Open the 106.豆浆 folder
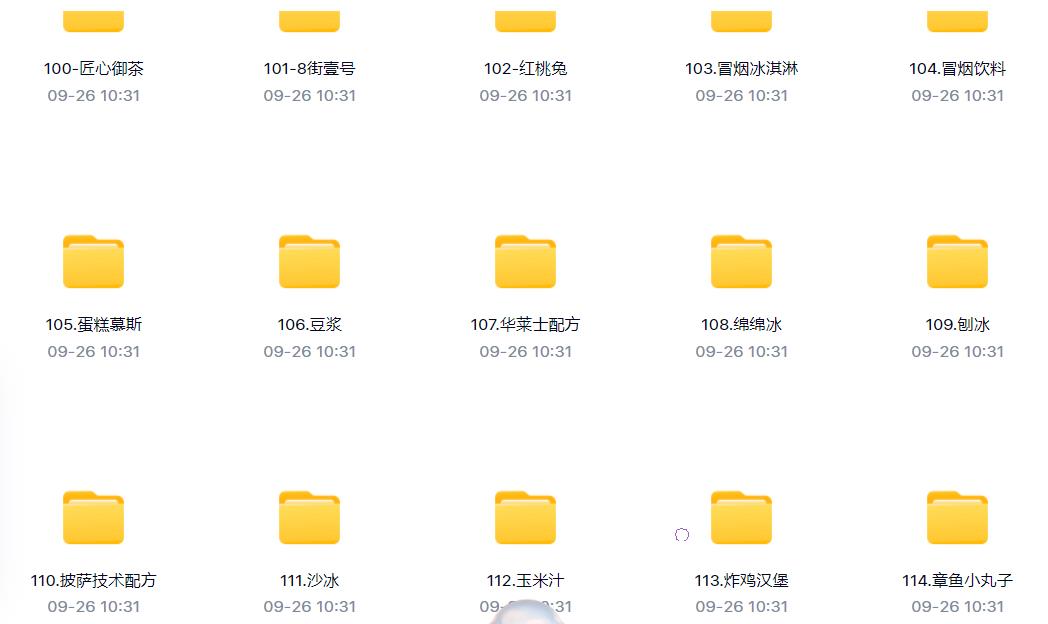The width and height of the screenshot is (1048, 624). pos(309,262)
